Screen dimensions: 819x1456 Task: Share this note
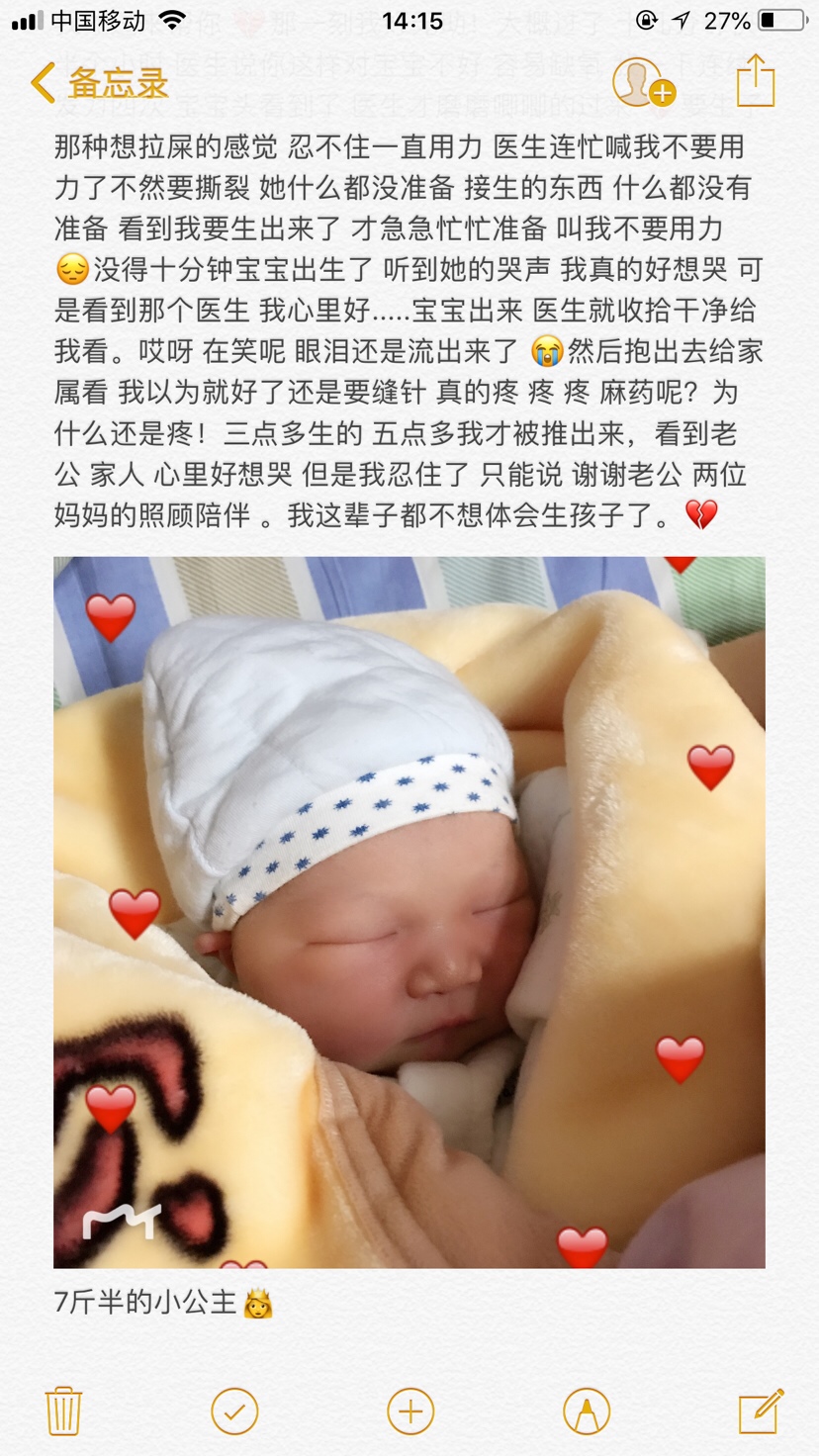tap(755, 81)
